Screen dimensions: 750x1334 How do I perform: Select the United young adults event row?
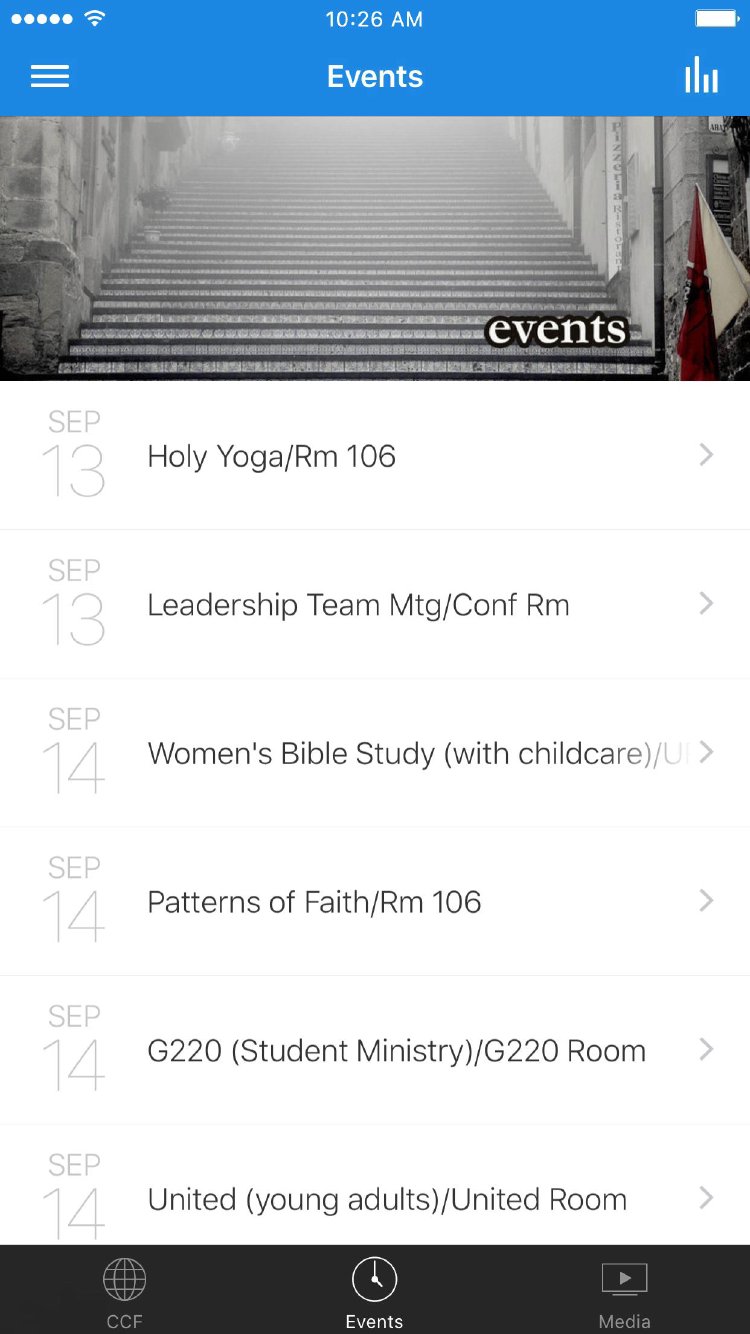375,1198
